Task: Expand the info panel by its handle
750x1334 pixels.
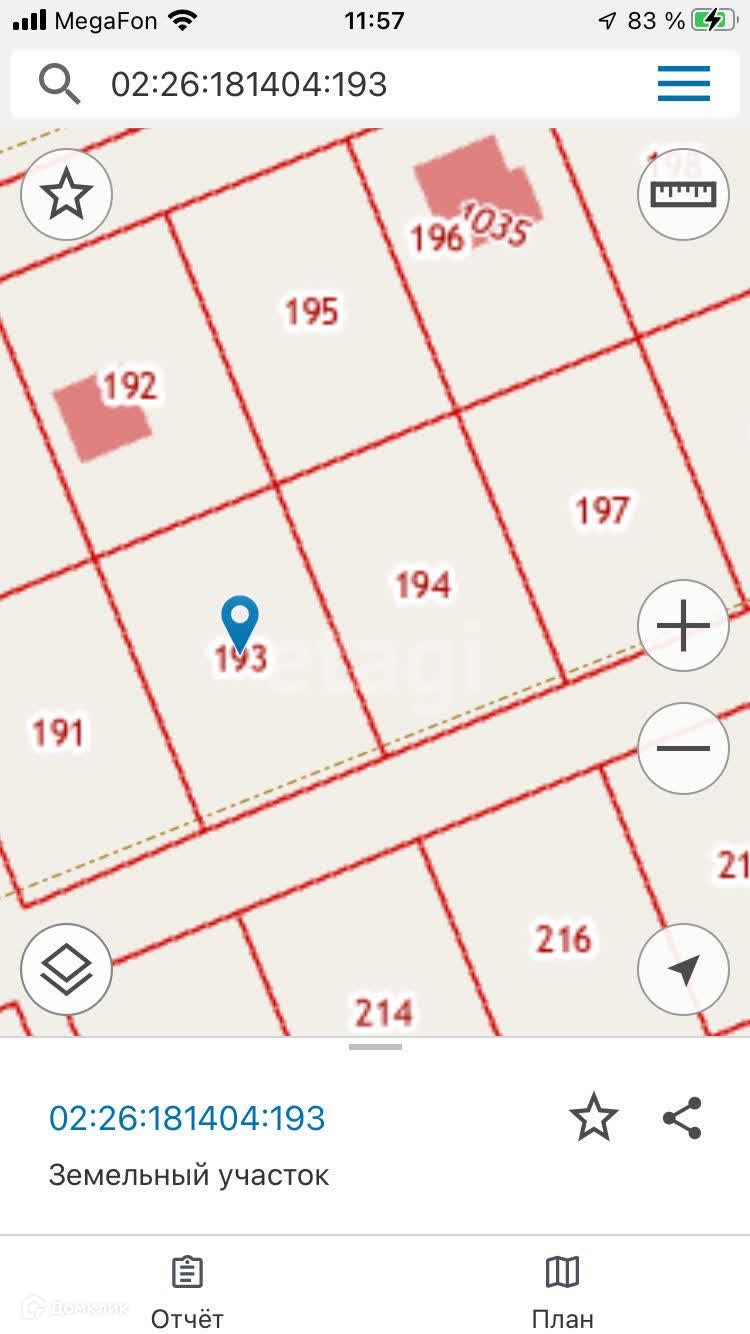Action: [375, 1047]
